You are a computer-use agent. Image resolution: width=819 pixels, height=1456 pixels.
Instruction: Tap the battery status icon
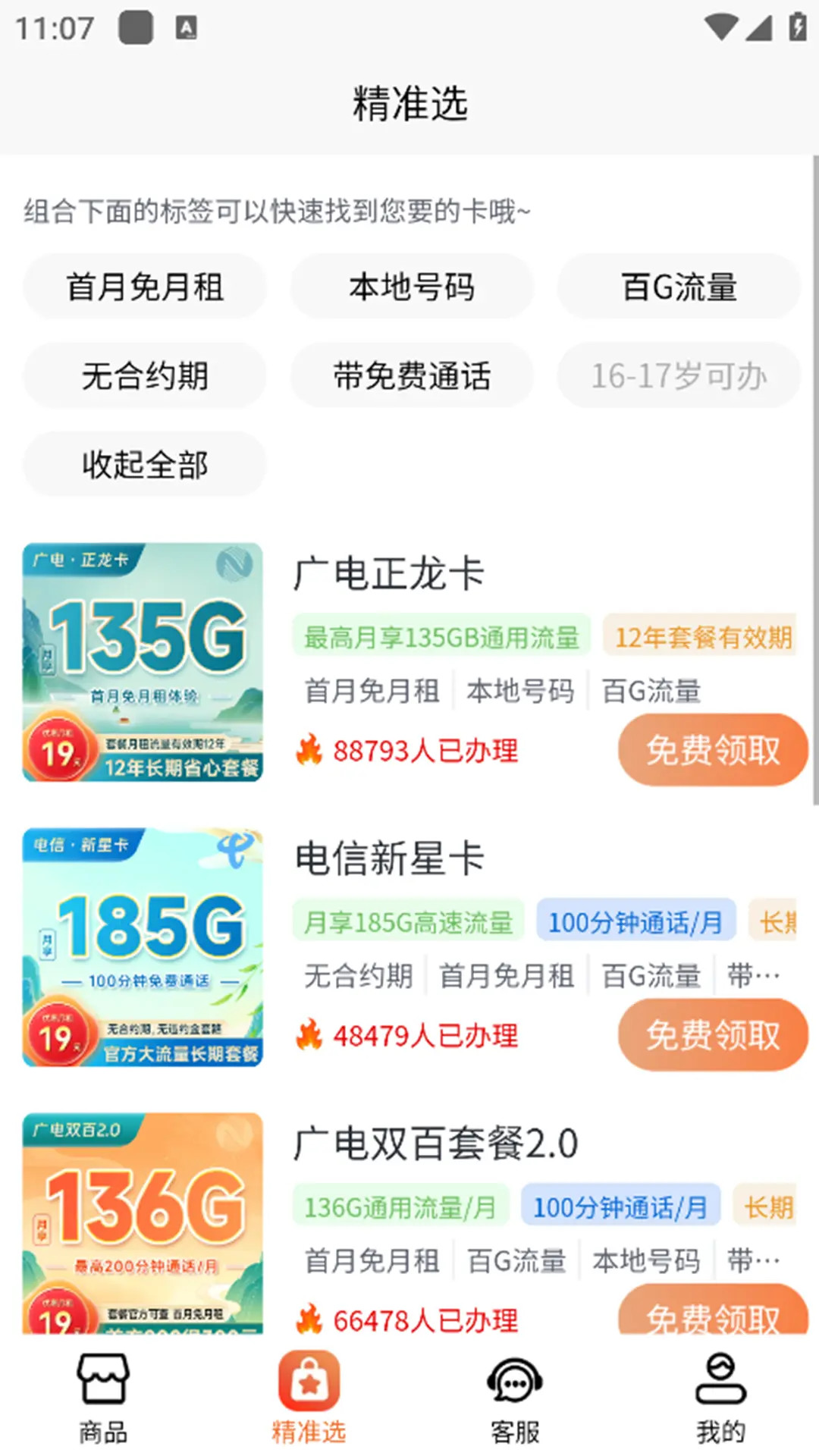click(799, 25)
